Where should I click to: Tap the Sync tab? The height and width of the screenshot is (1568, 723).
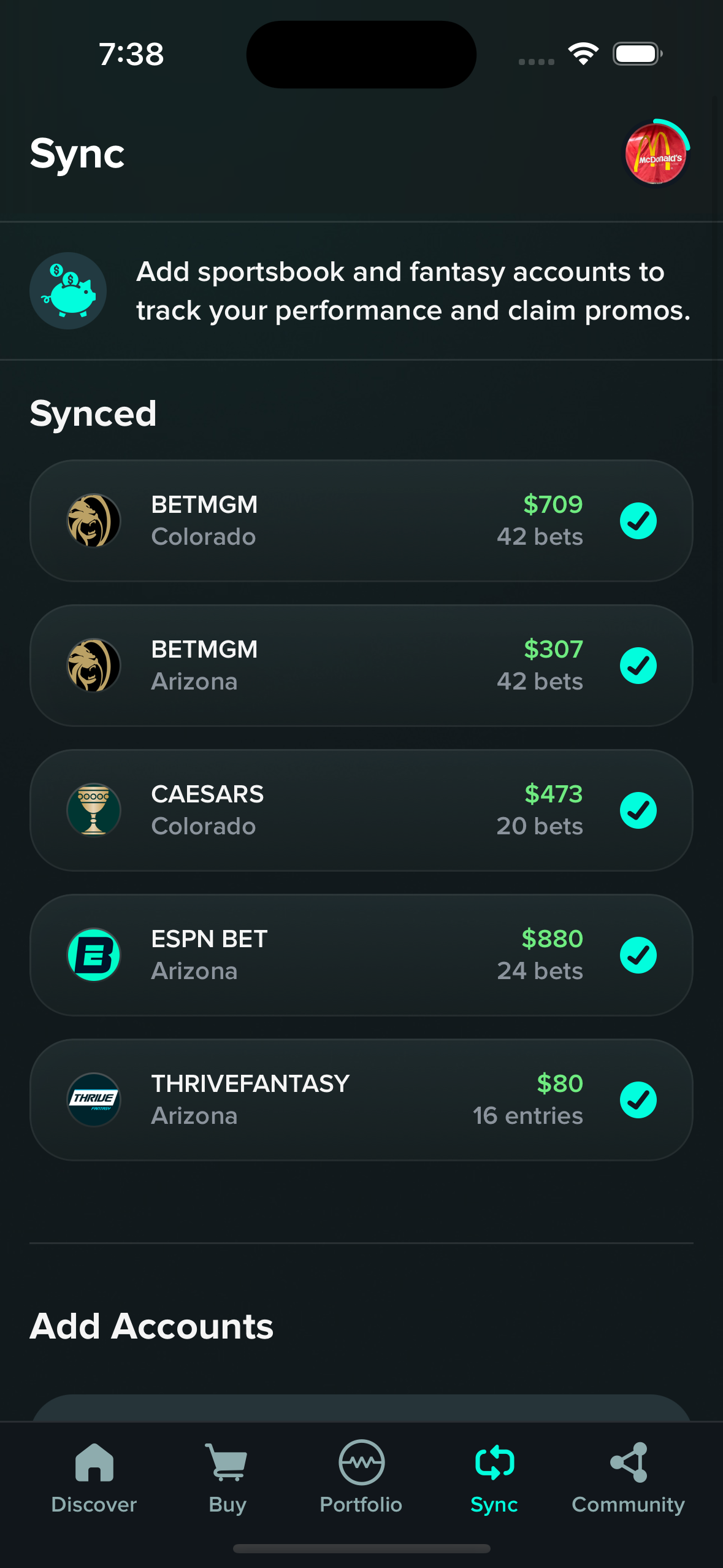pos(494,1478)
